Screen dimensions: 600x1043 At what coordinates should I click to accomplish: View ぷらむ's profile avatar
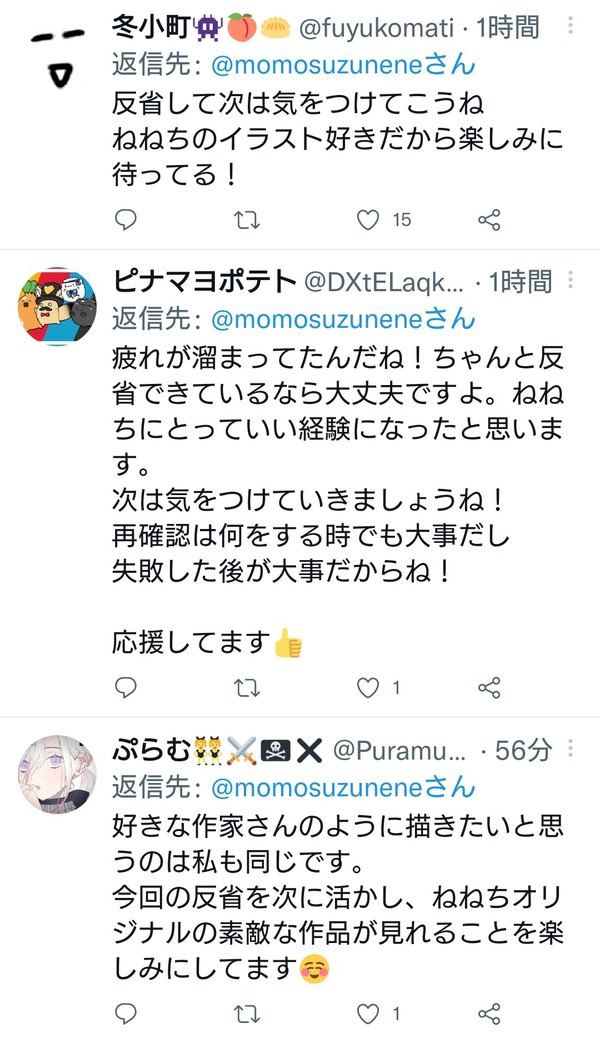coord(57,774)
